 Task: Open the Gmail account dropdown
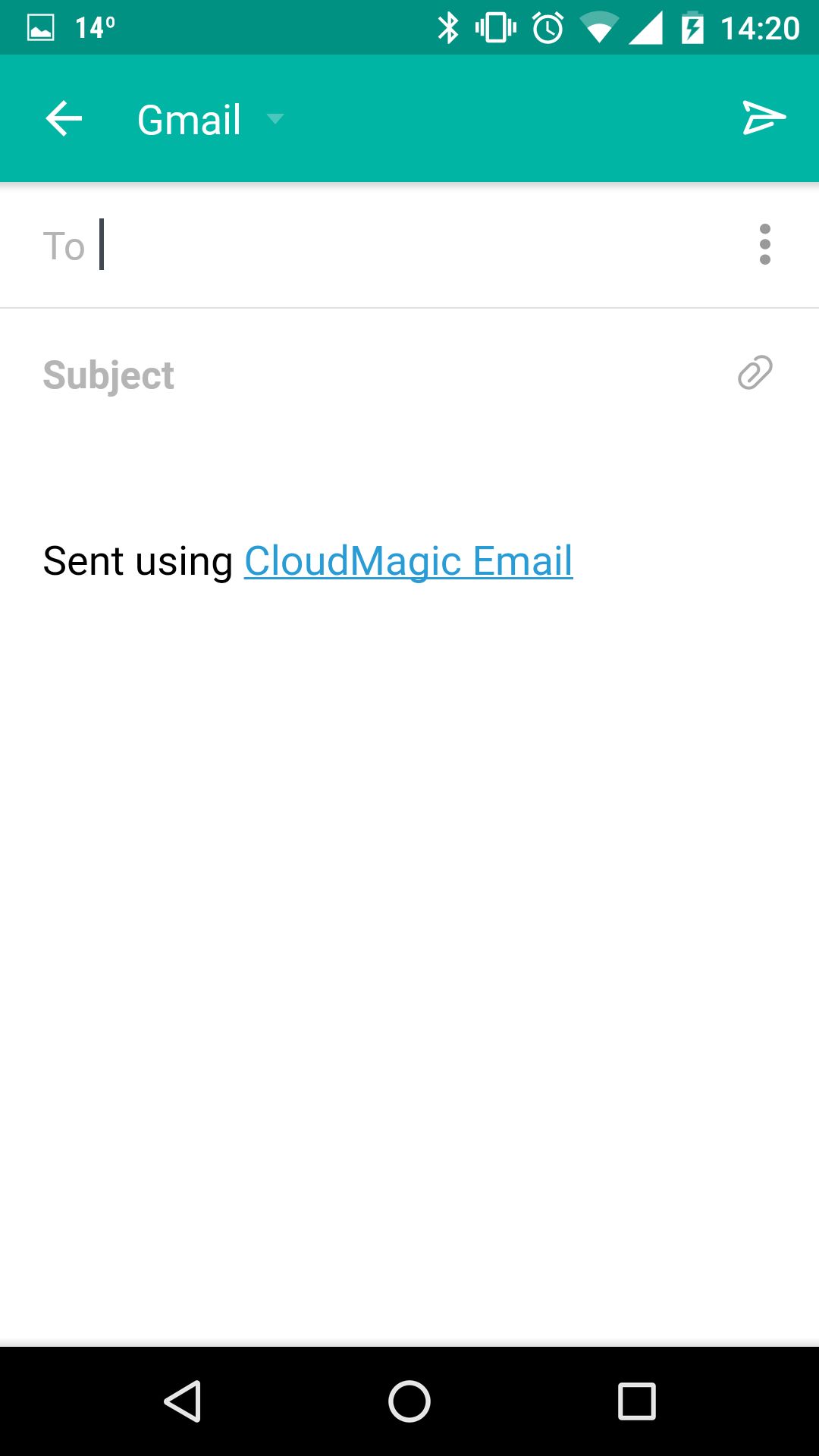click(210, 119)
